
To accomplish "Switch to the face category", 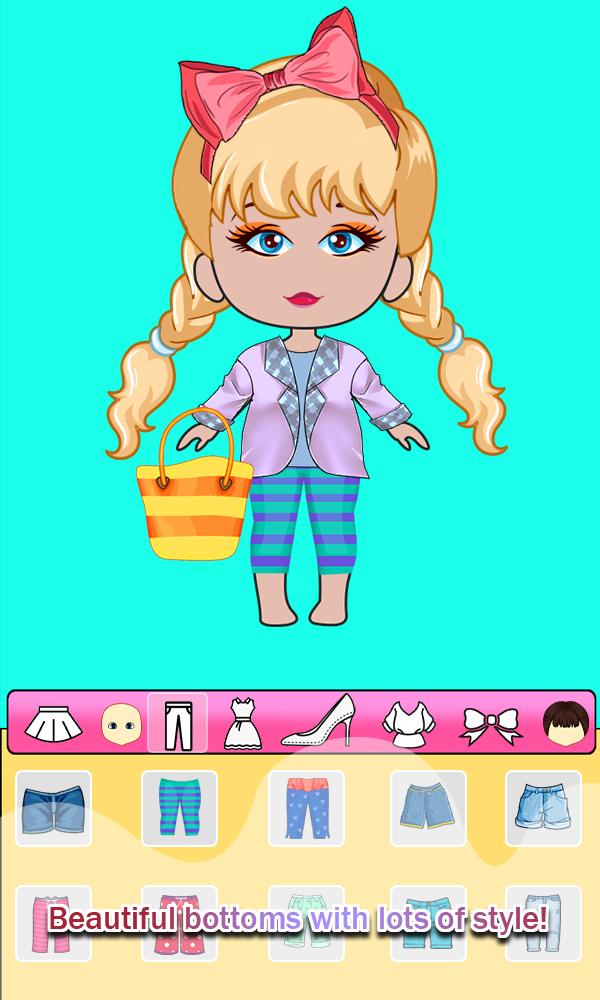I will [x=121, y=724].
